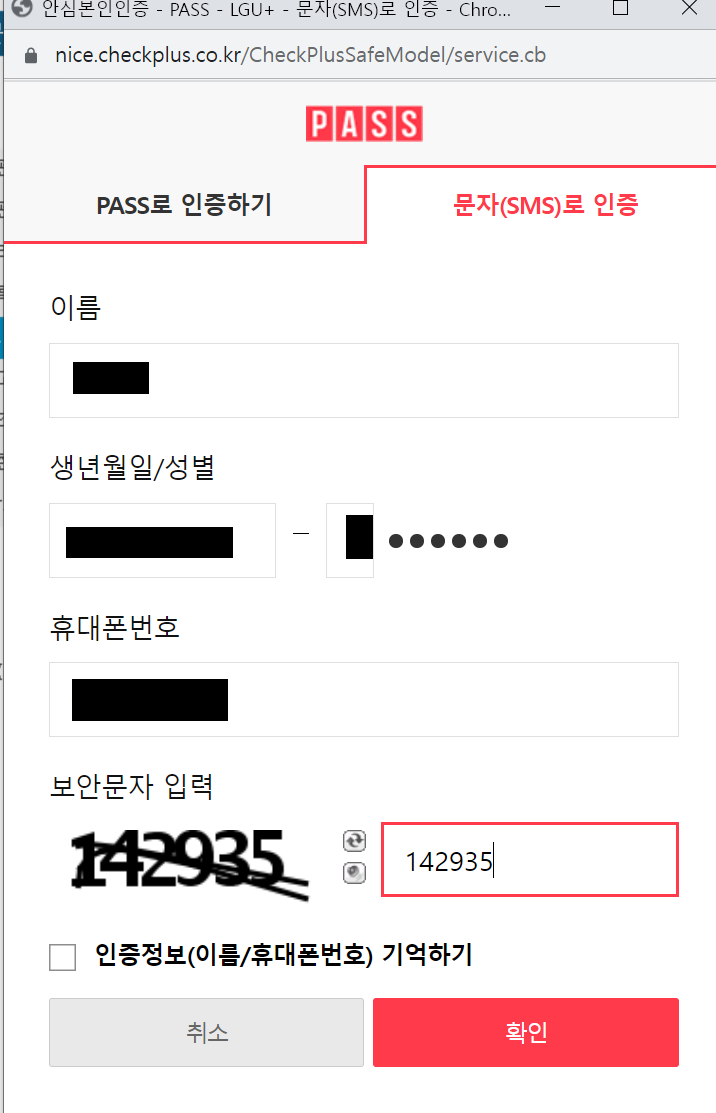Image resolution: width=716 pixels, height=1113 pixels.
Task: Tap the gender digit field
Action: [350, 541]
